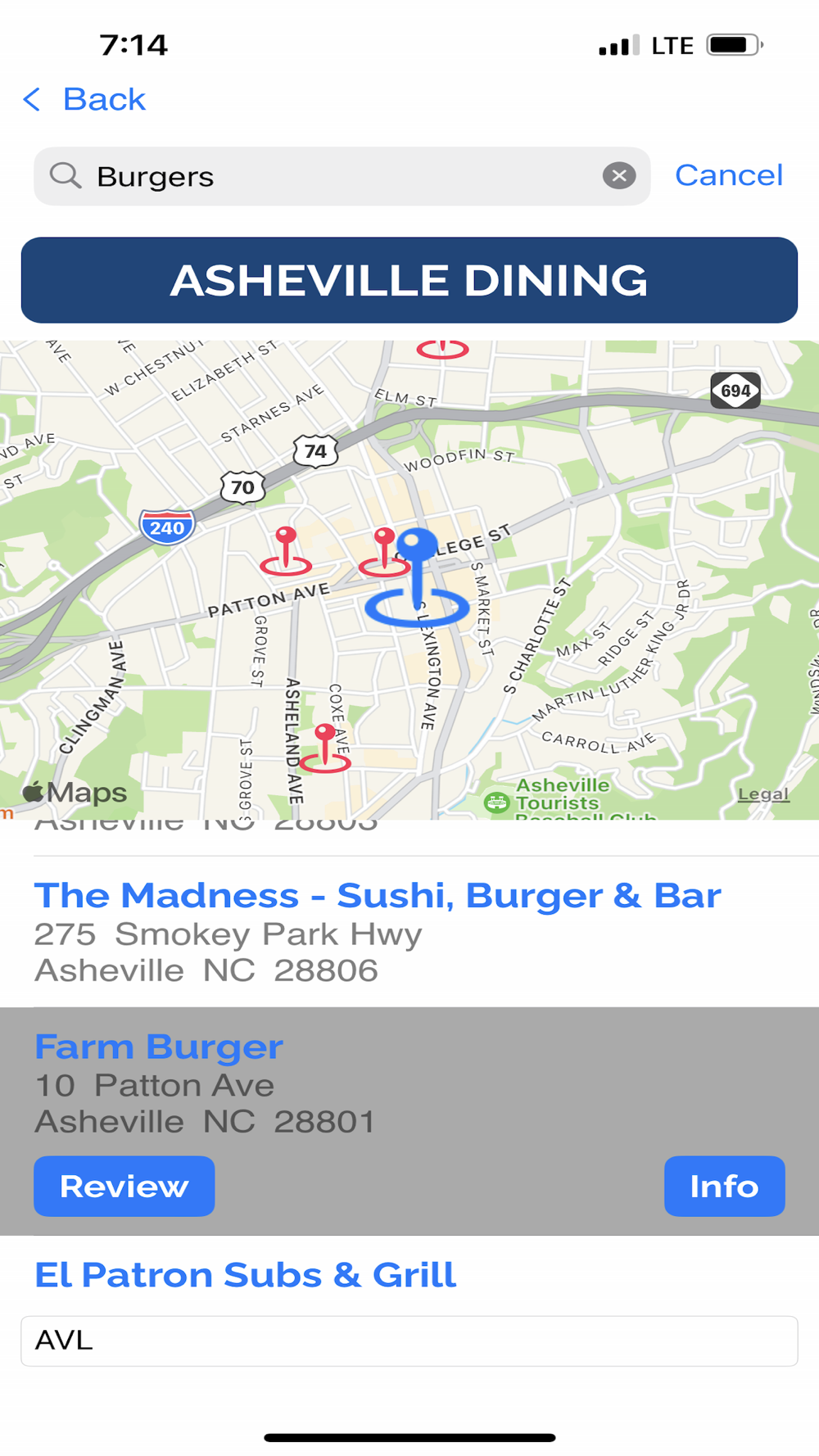
Task: Cancel the search
Action: [x=728, y=175]
